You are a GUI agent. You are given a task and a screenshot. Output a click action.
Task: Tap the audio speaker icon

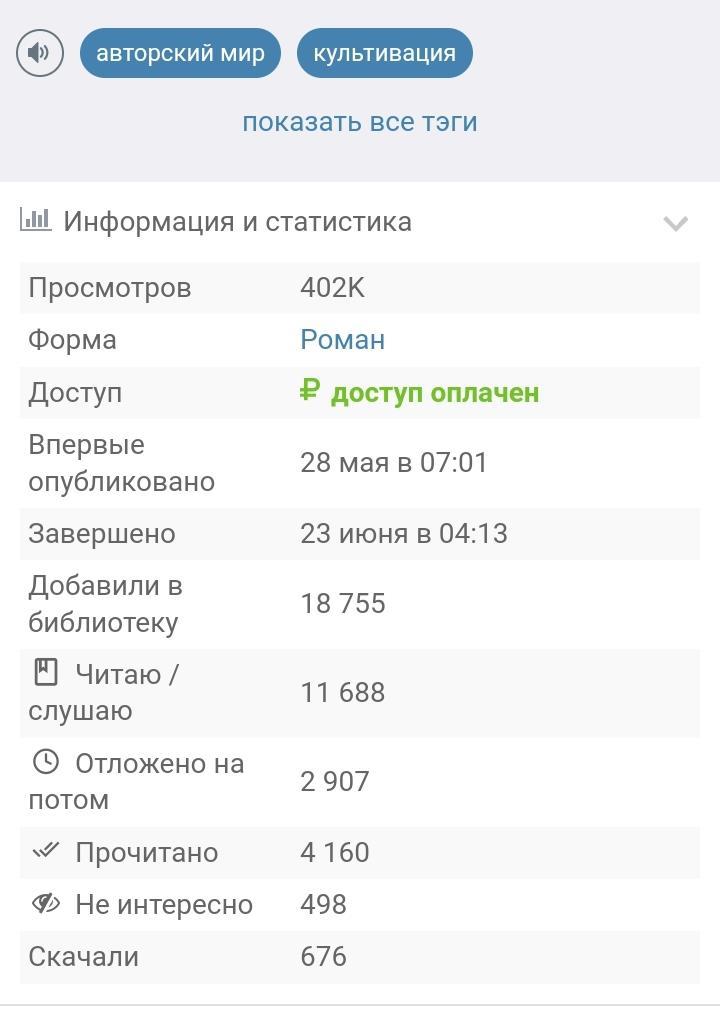pyautogui.click(x=40, y=53)
